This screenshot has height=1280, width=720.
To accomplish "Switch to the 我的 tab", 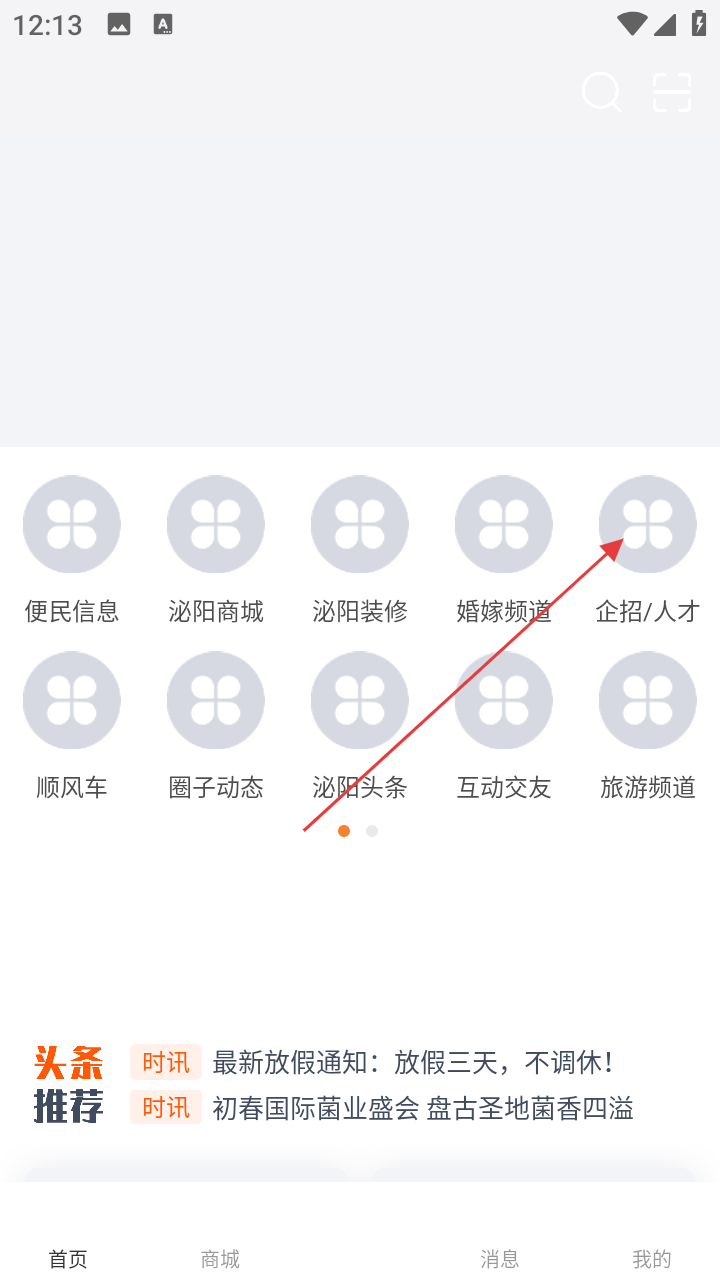I will [652, 1259].
